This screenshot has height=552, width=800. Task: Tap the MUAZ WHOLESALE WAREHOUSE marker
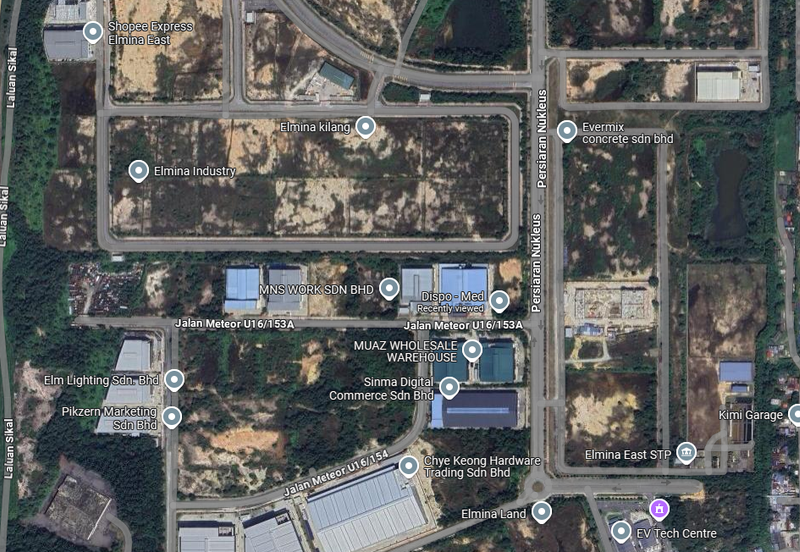click(472, 350)
